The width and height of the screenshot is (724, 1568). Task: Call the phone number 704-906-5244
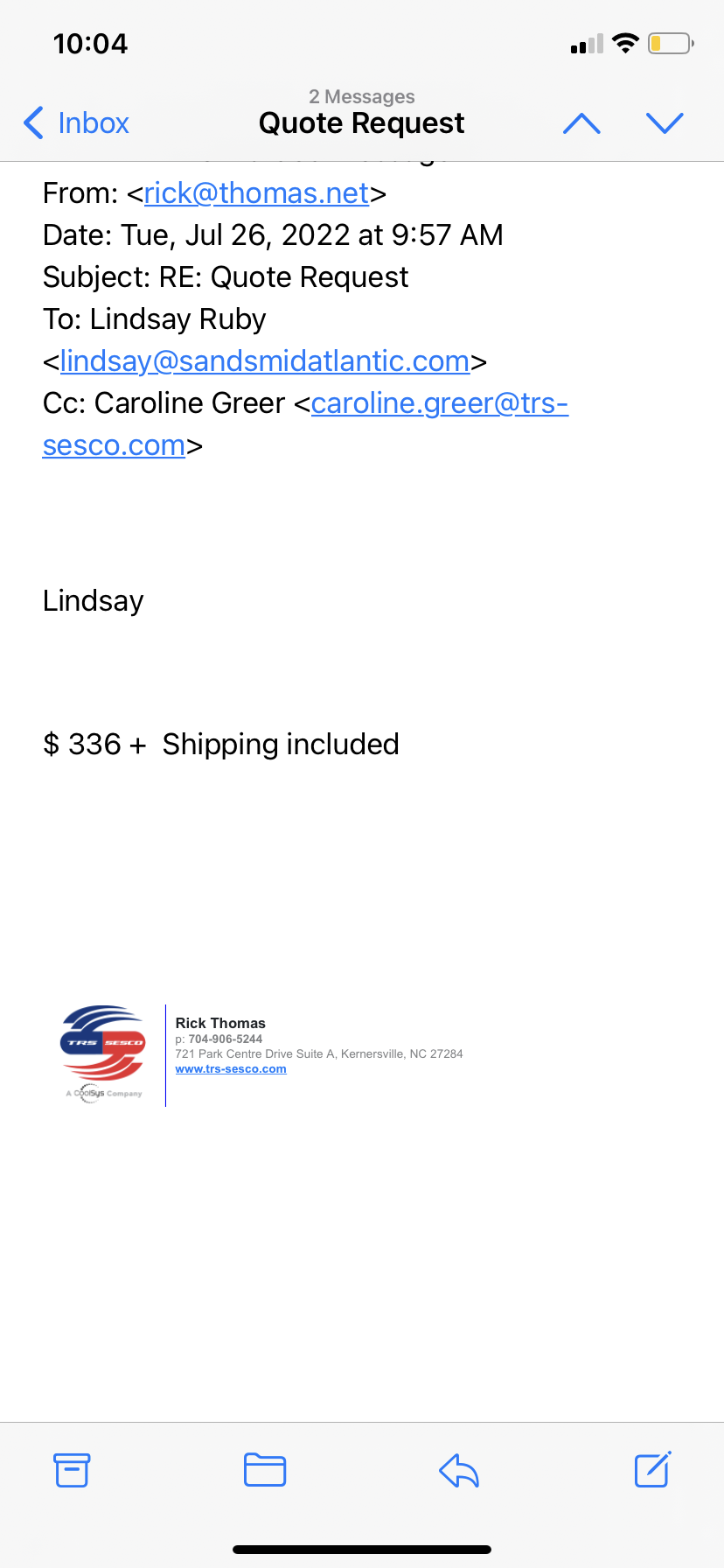click(225, 1039)
